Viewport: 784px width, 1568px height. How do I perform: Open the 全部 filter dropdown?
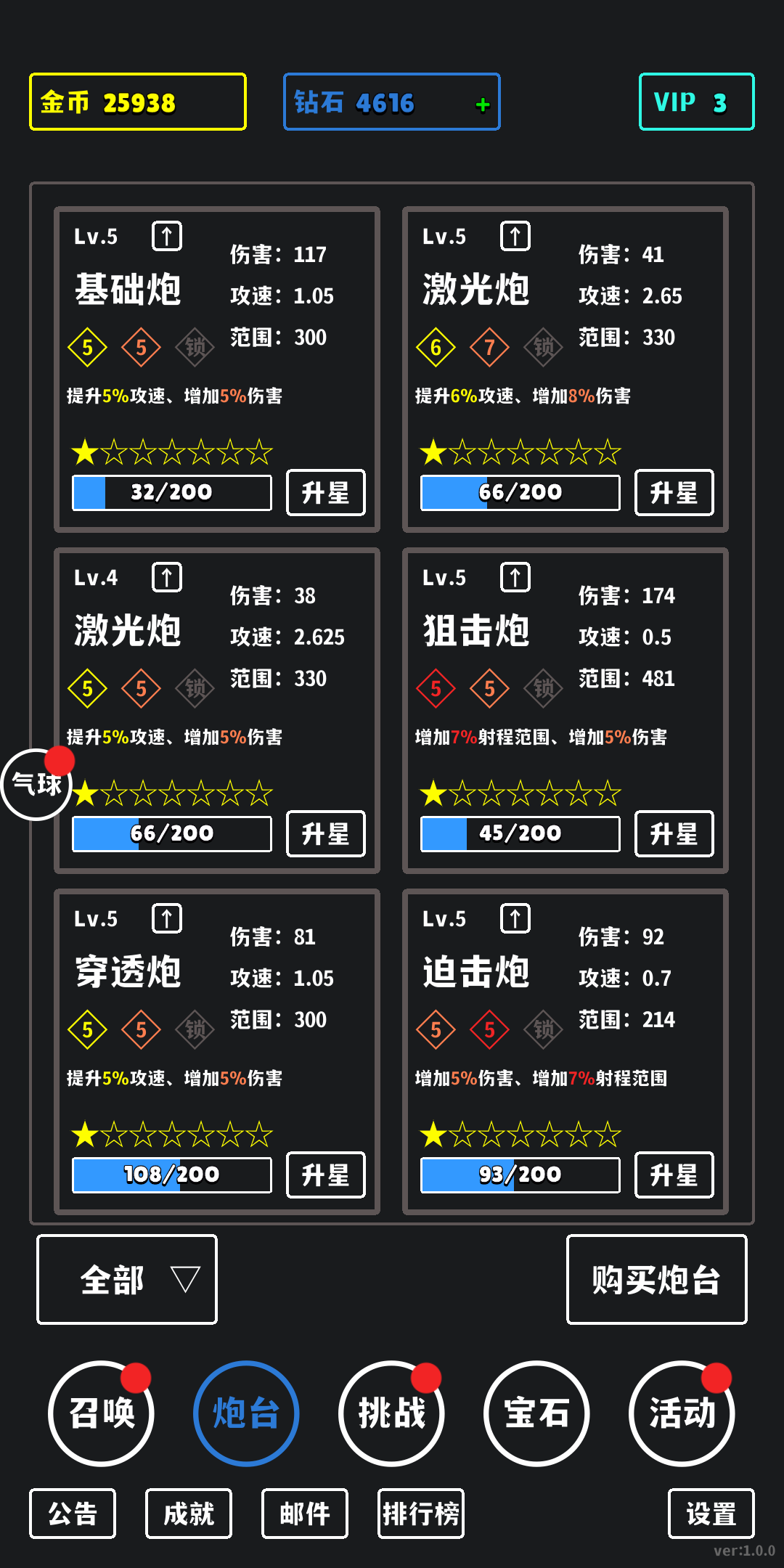[126, 1279]
